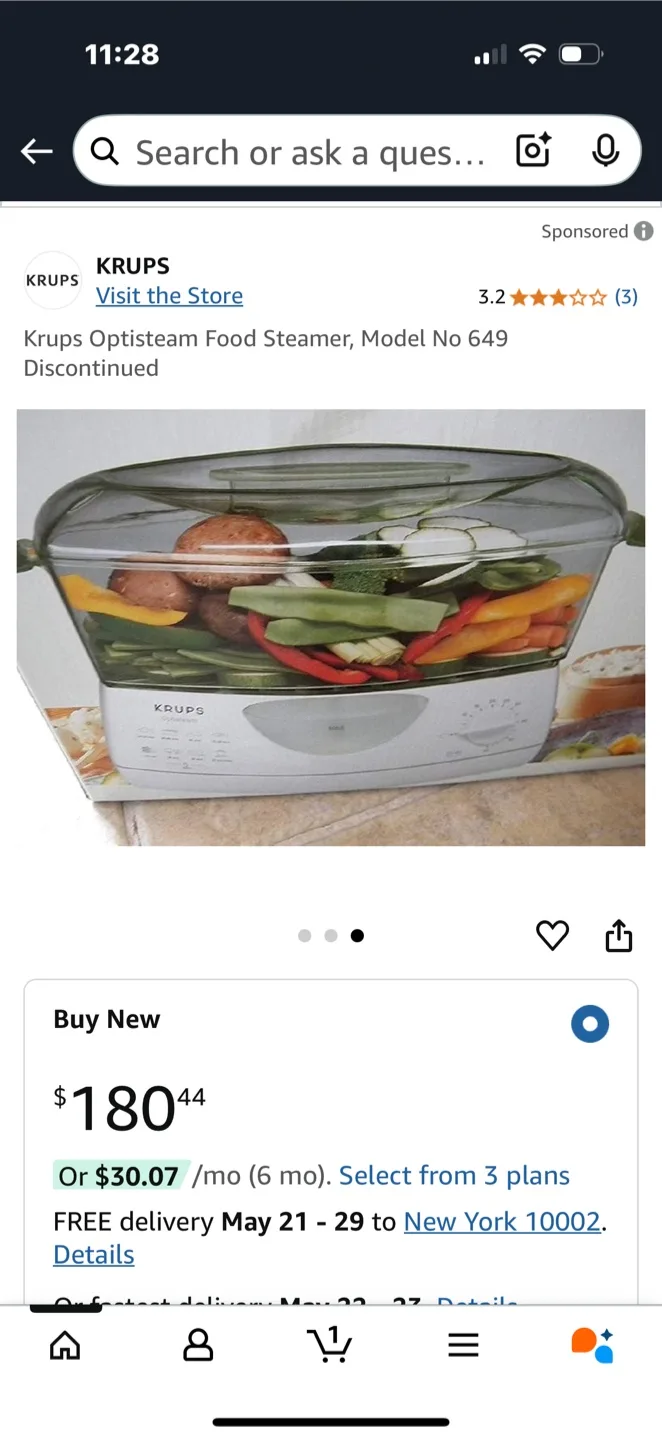662x1440 pixels.
Task: Open delivery Details link
Action: coord(93,1255)
